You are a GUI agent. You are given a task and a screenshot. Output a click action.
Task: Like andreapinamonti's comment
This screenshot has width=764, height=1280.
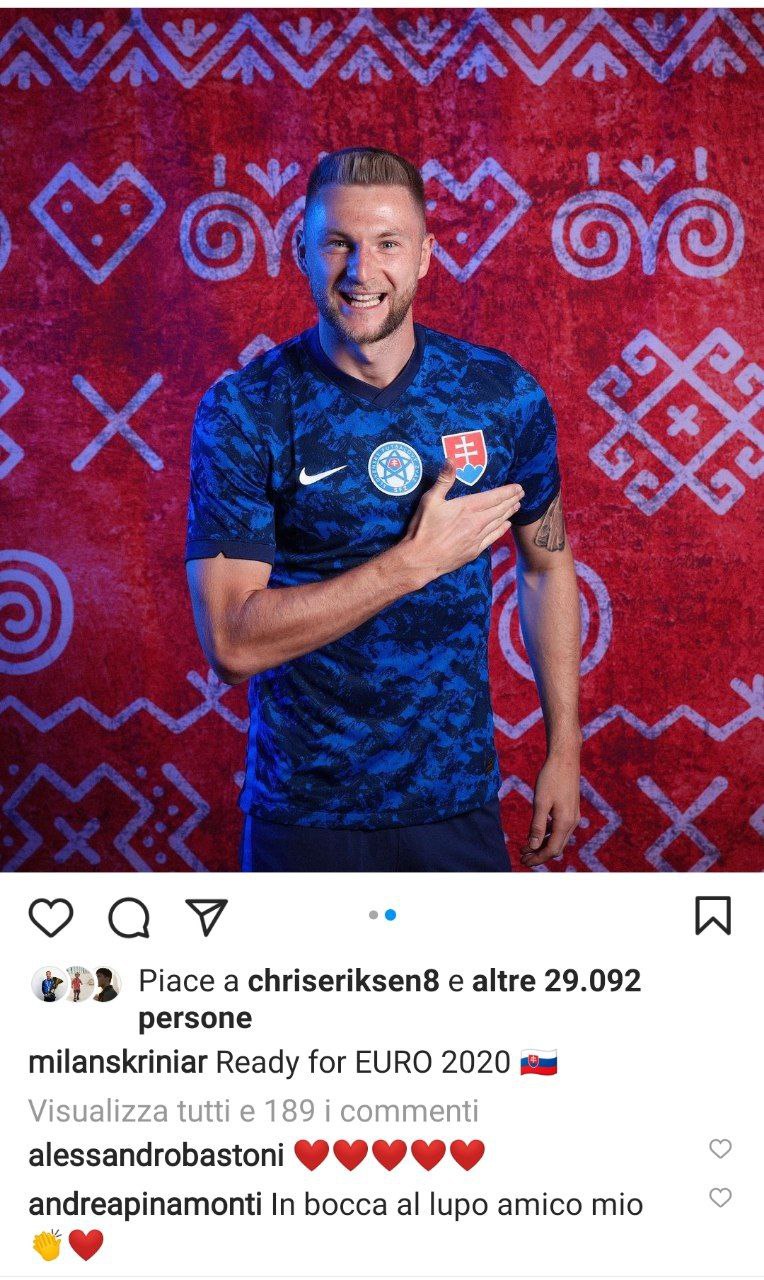click(x=720, y=1197)
